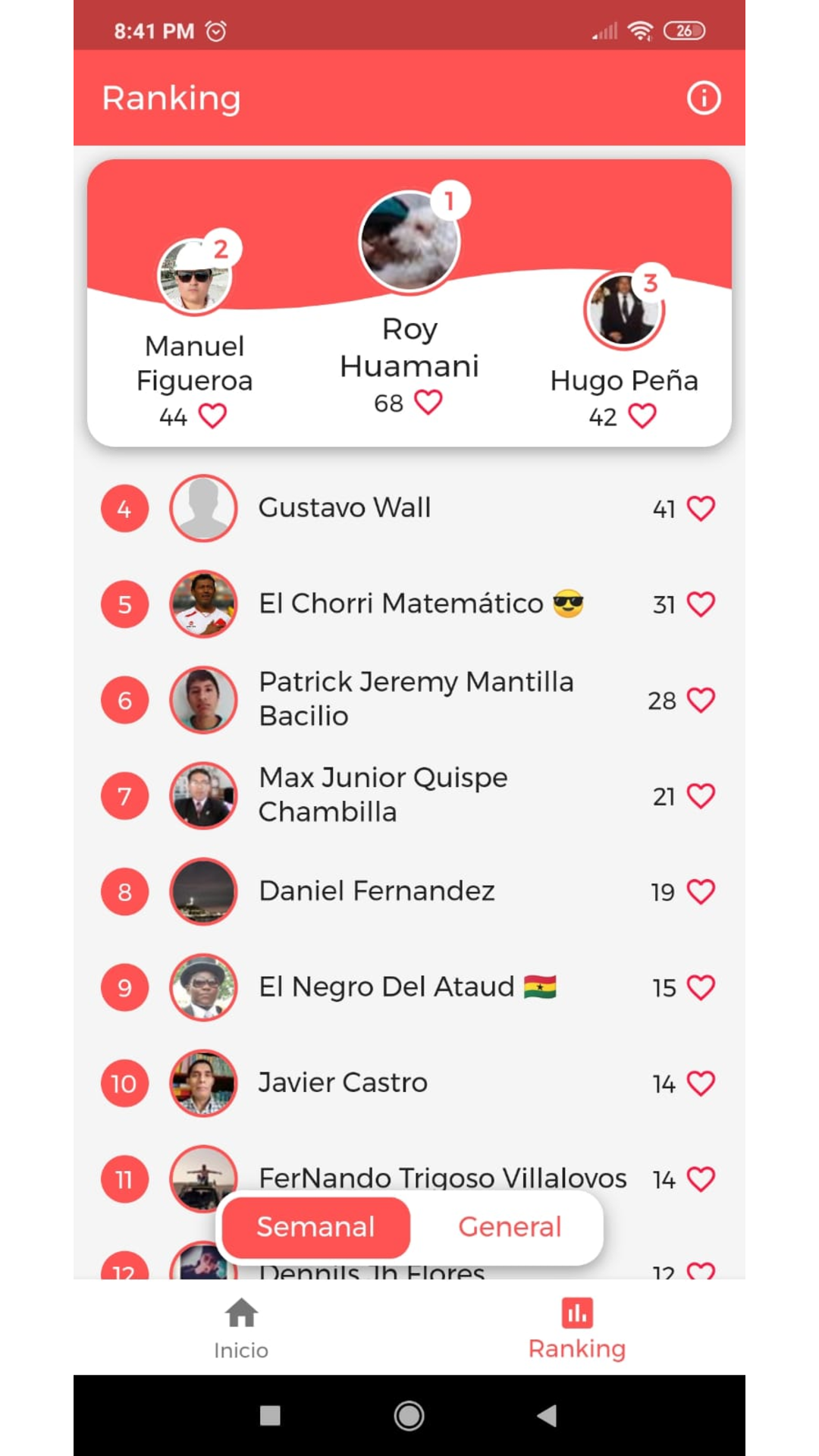Go back with the system back button
Screen dimensions: 819x1456
tap(547, 1415)
